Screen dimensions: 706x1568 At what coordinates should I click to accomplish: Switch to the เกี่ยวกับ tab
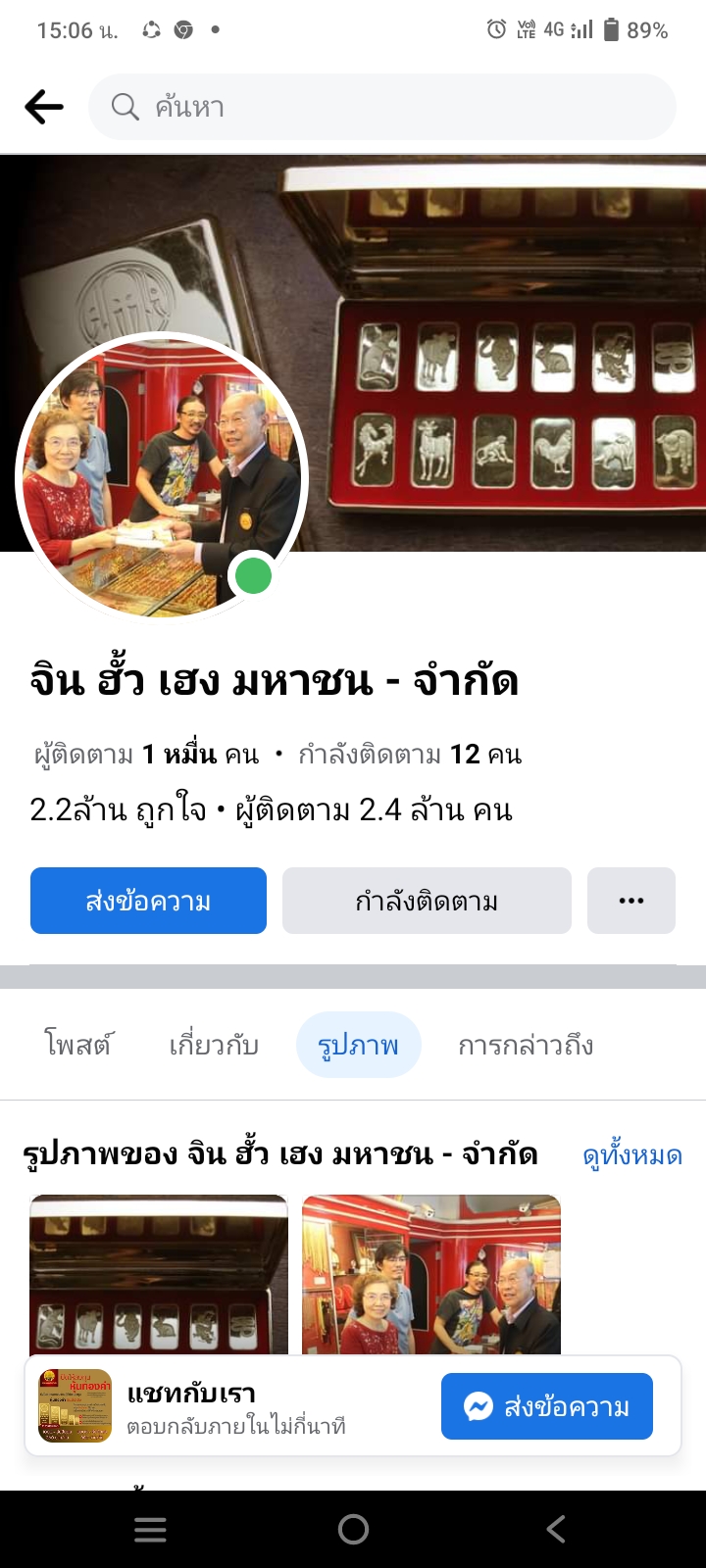click(214, 1045)
